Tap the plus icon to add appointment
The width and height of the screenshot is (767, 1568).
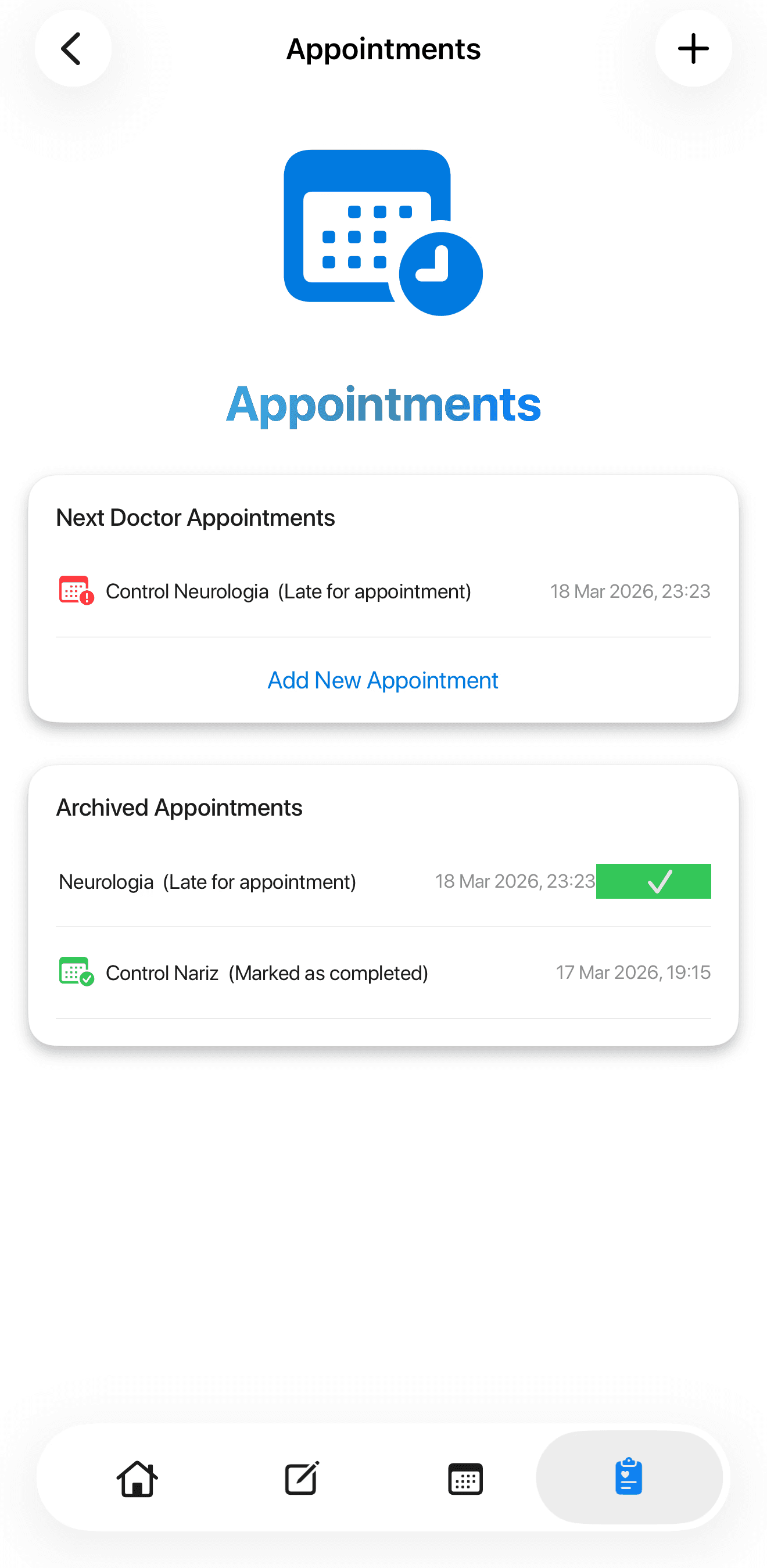[693, 49]
